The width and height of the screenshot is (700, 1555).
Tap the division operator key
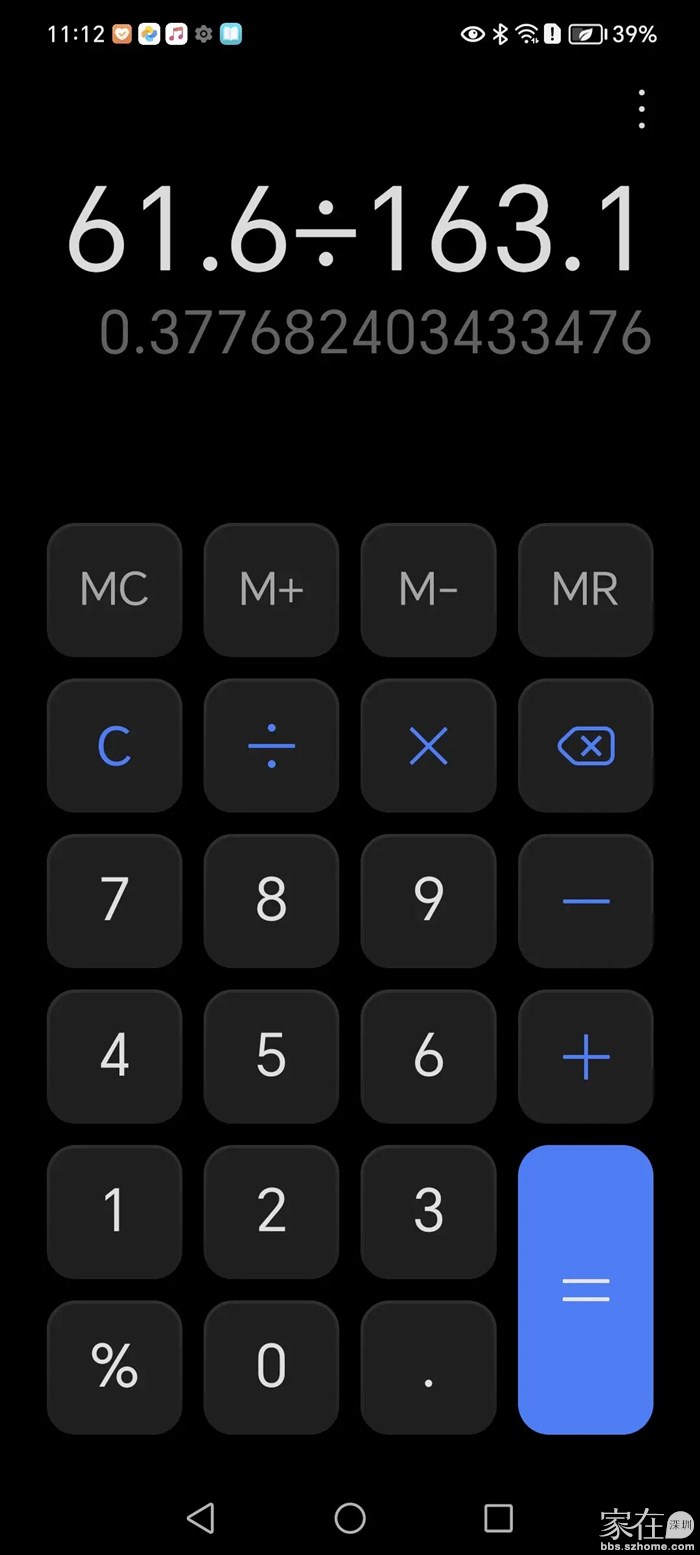click(x=271, y=746)
